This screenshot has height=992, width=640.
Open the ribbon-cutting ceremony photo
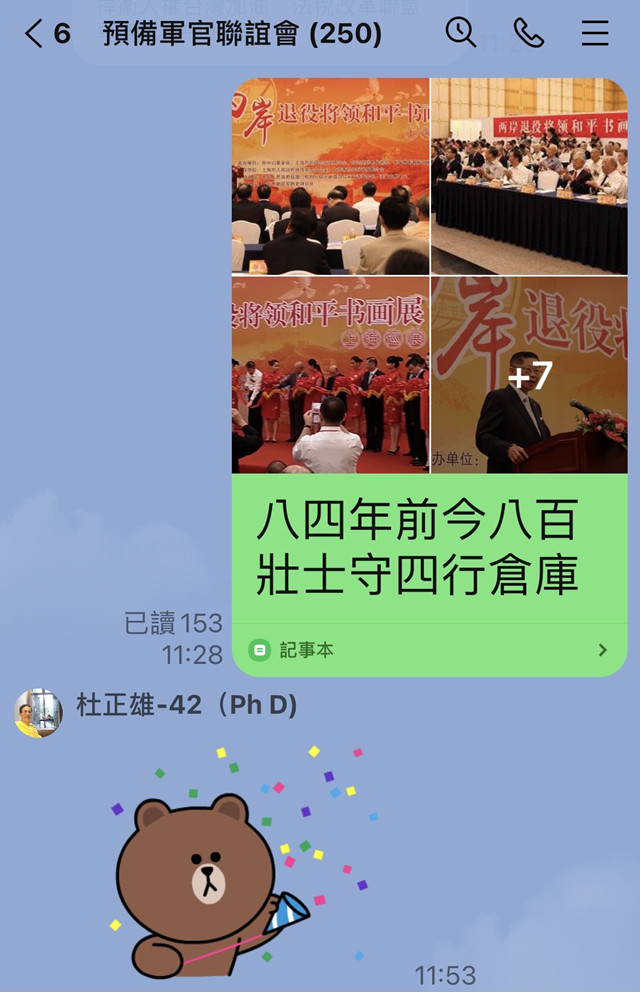tap(330, 374)
